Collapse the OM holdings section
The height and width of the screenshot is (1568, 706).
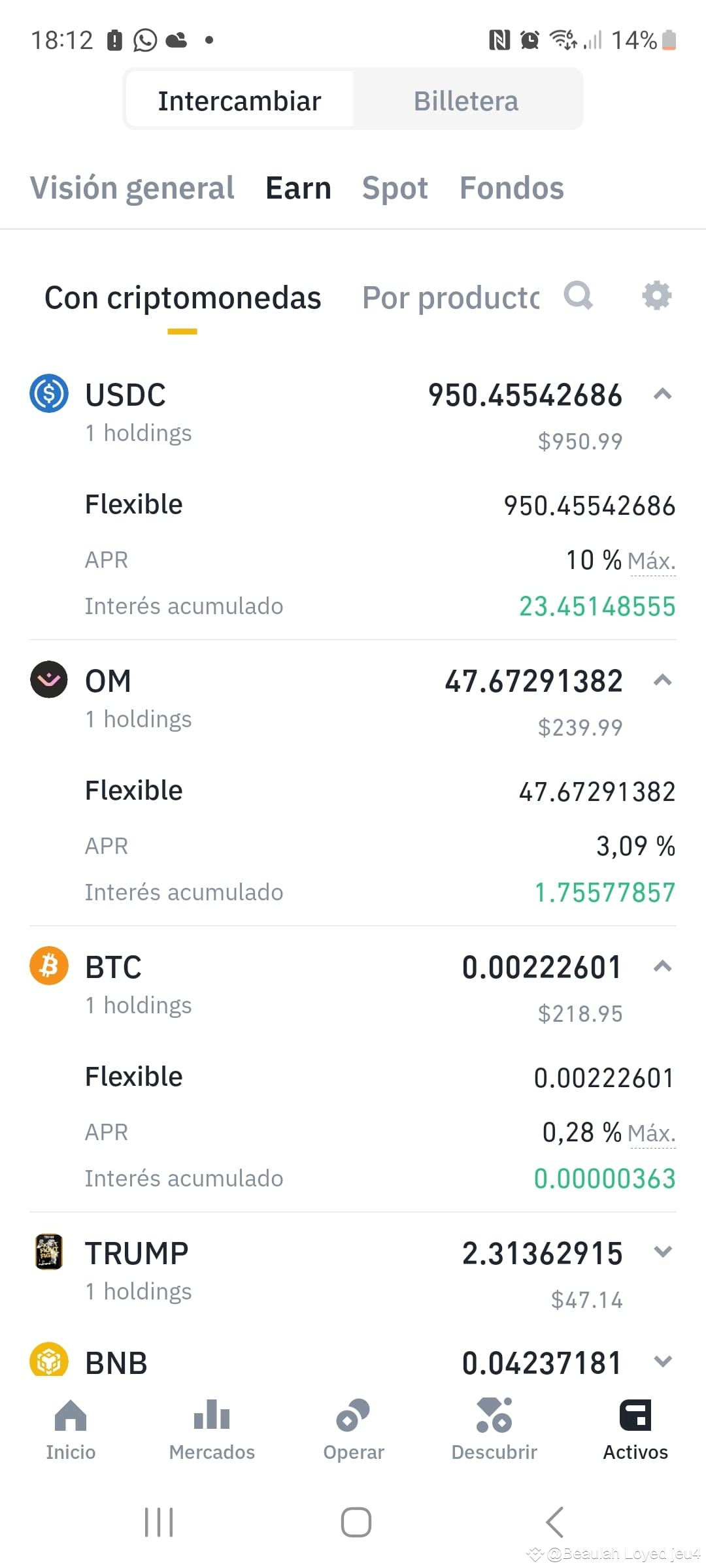click(662, 680)
